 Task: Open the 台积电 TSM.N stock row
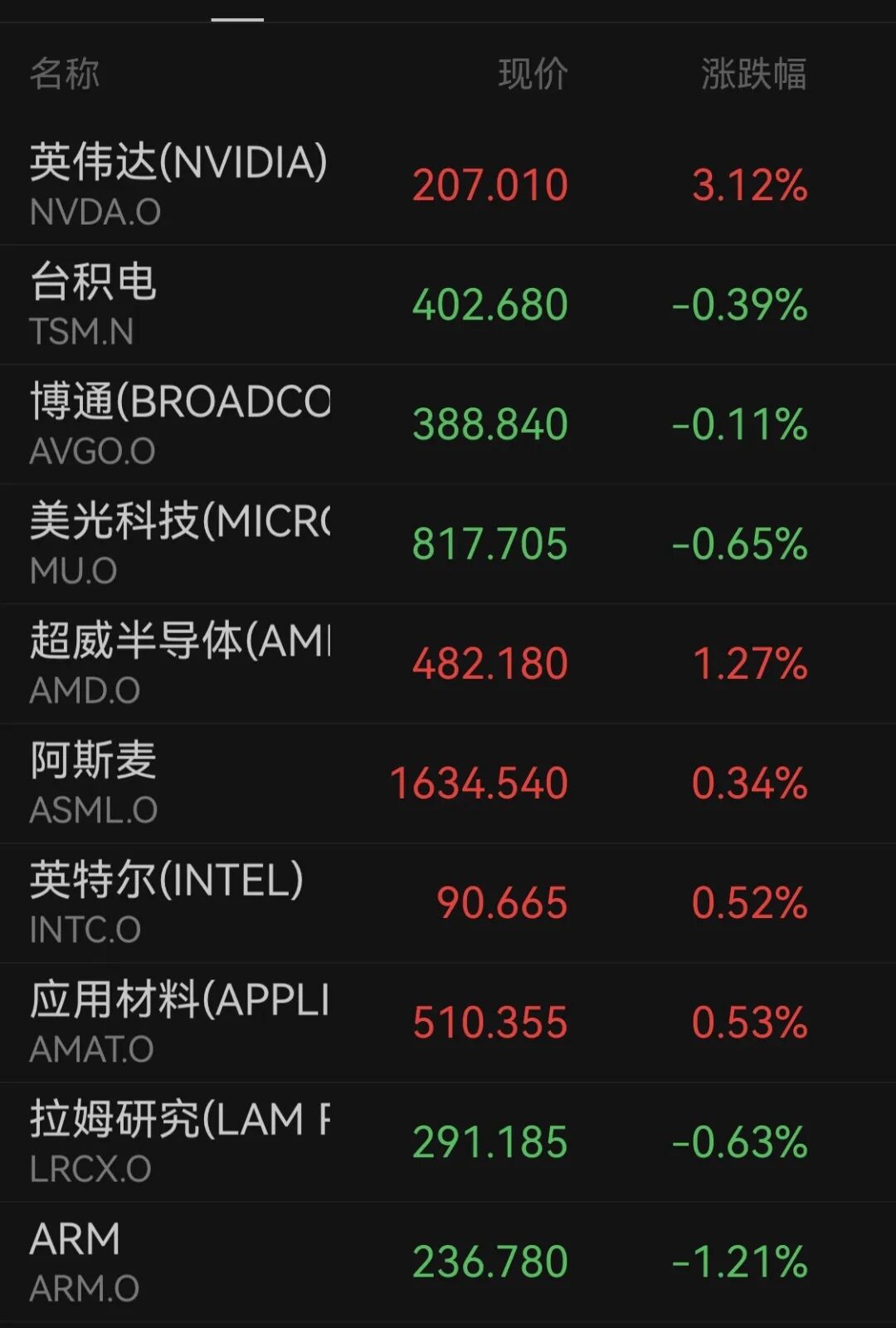[448, 305]
